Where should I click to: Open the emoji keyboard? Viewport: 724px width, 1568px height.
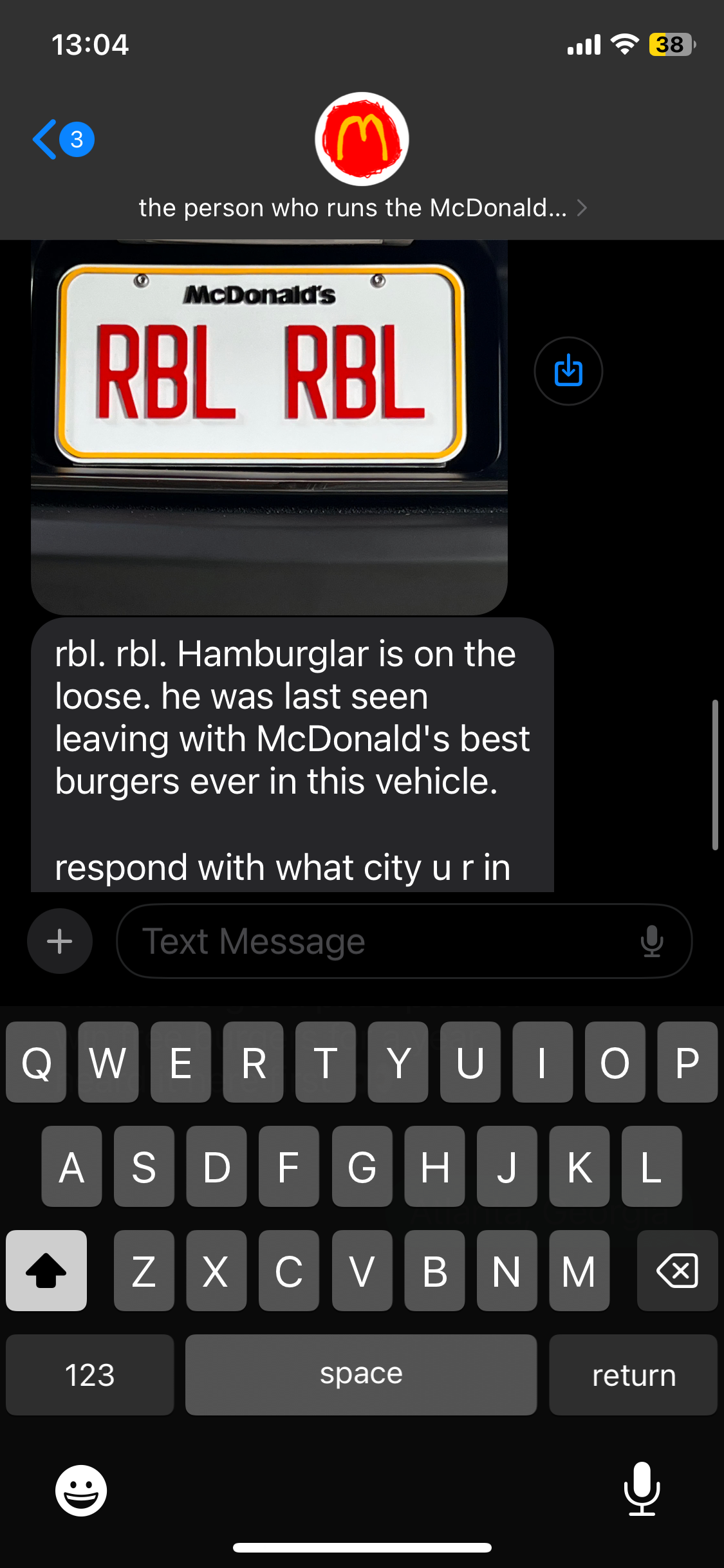[x=81, y=1490]
